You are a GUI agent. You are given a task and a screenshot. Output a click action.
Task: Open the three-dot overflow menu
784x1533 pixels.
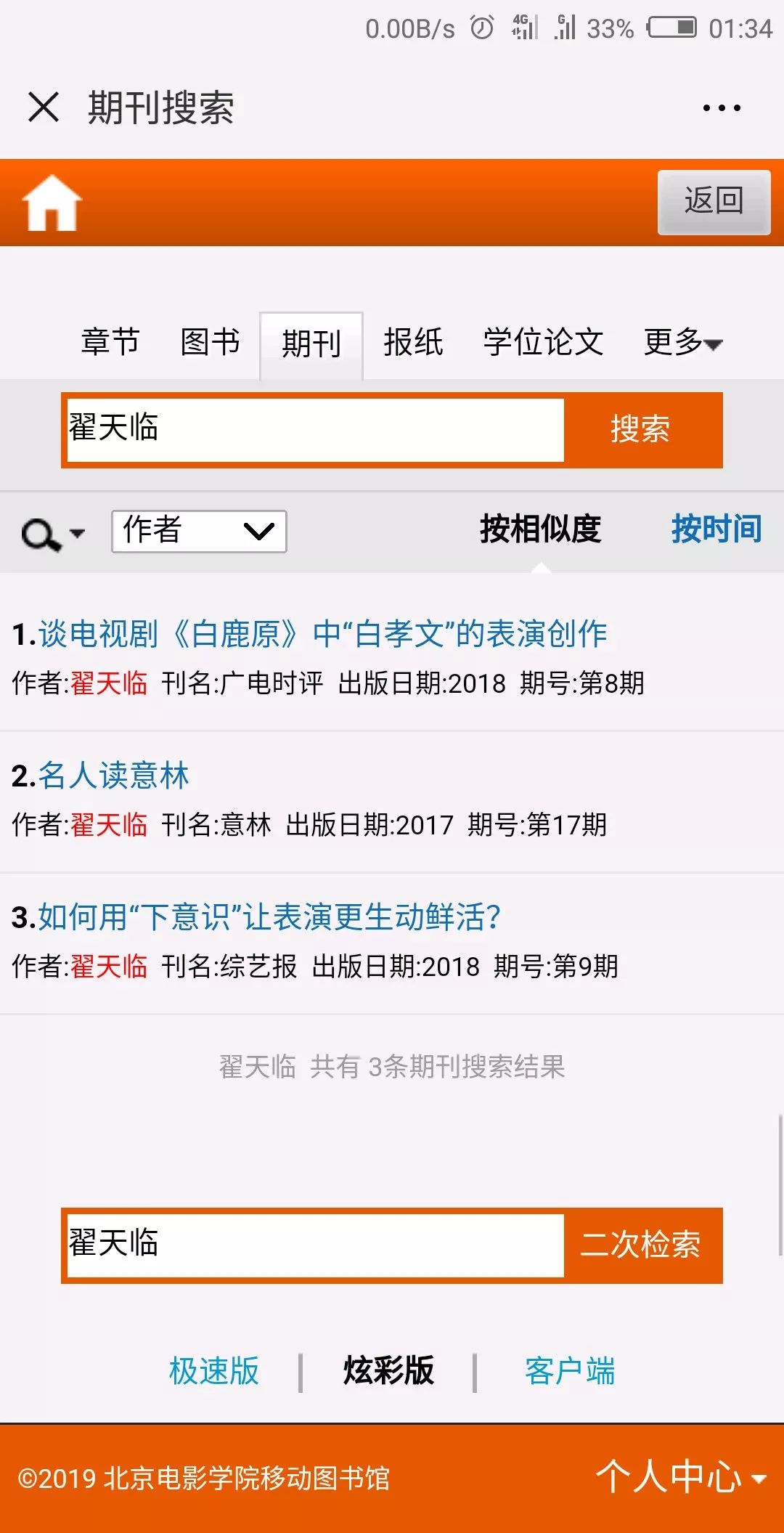(721, 108)
